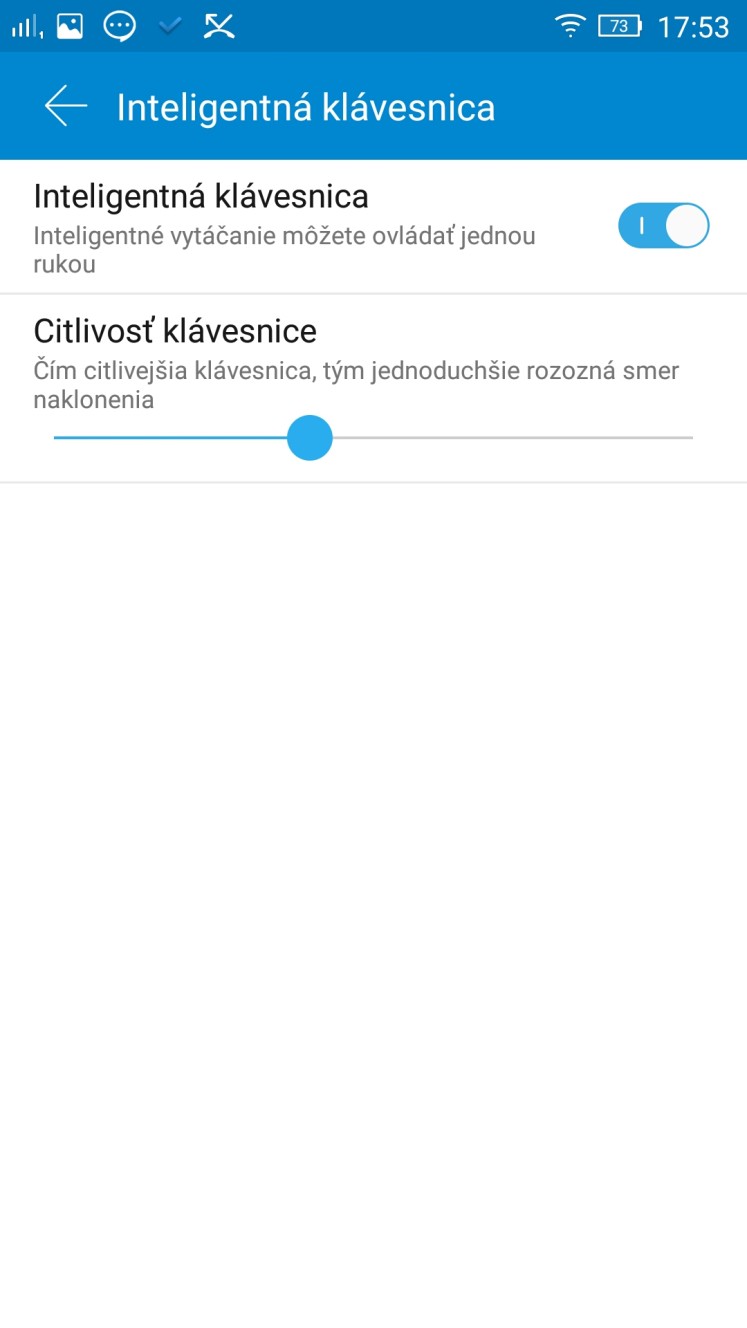
Task: Tap the Citlivosť klávesnice slider track
Action: [x=373, y=438]
